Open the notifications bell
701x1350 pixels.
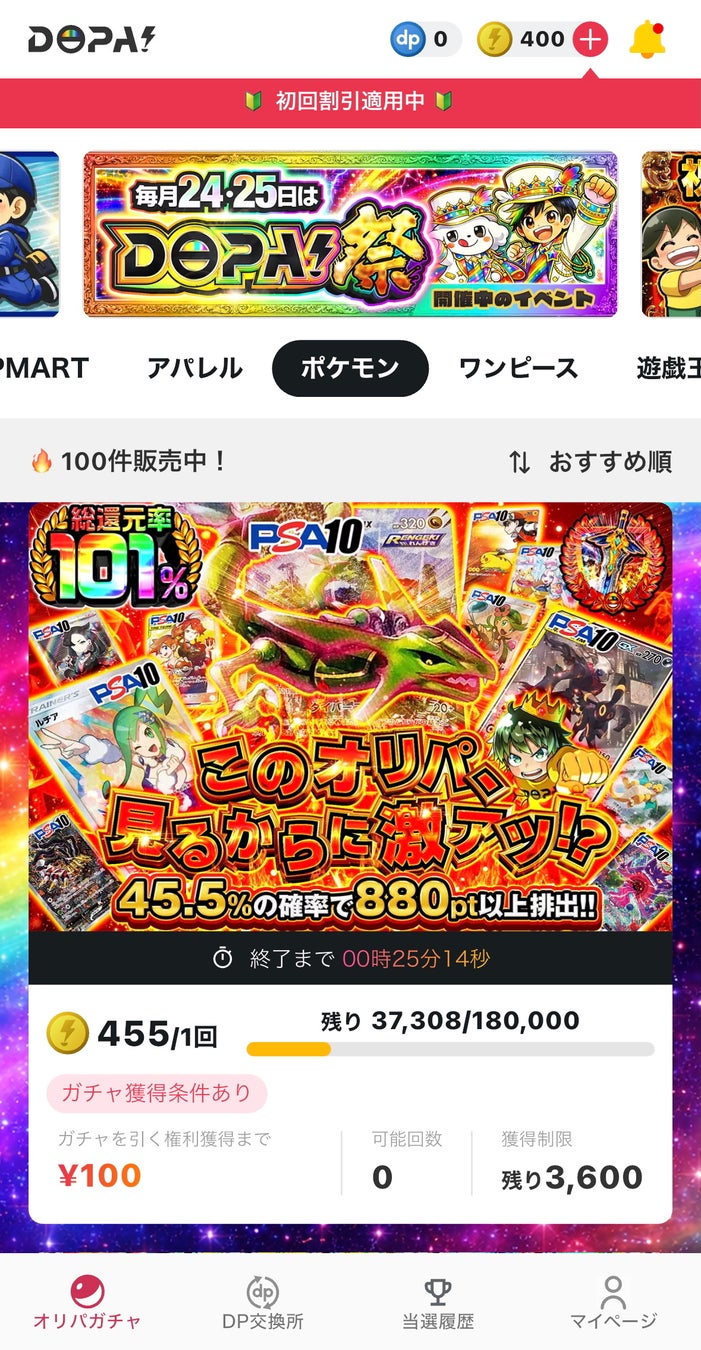click(x=647, y=40)
